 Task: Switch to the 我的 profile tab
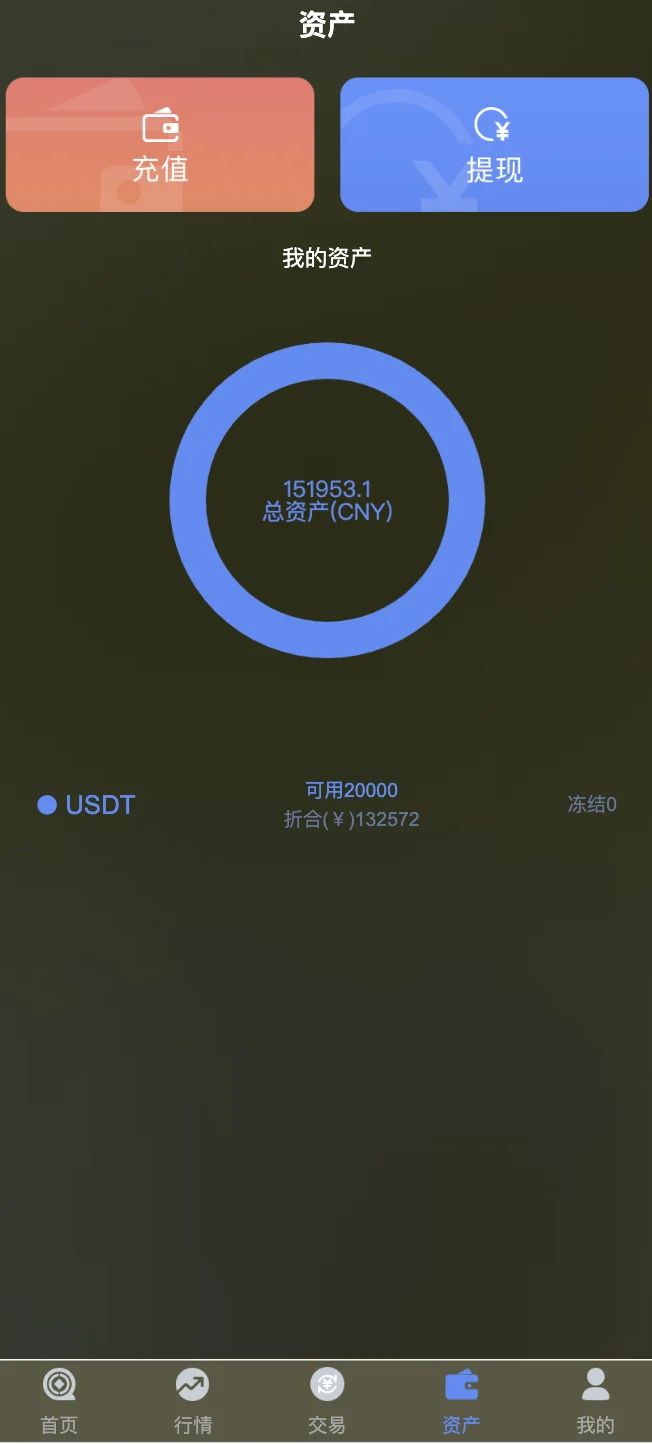click(595, 1401)
